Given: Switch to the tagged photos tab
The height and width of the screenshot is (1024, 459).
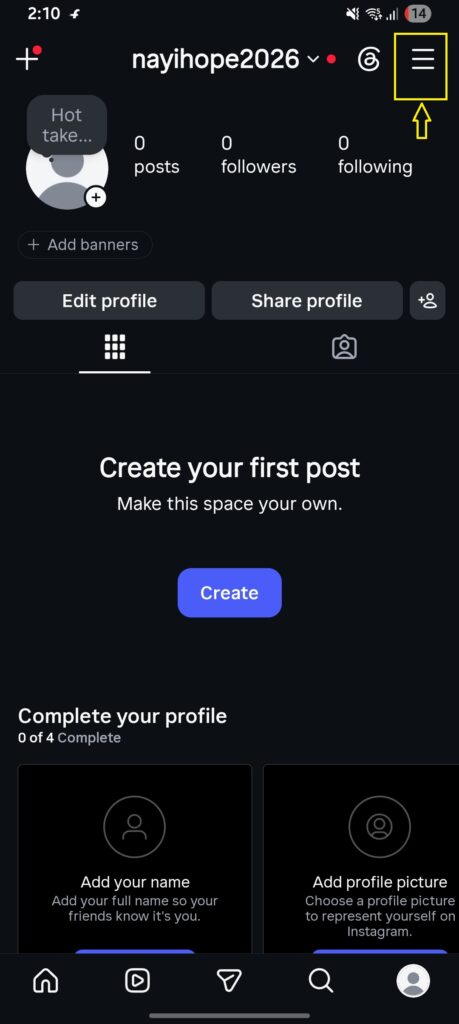Looking at the screenshot, I should pos(344,347).
